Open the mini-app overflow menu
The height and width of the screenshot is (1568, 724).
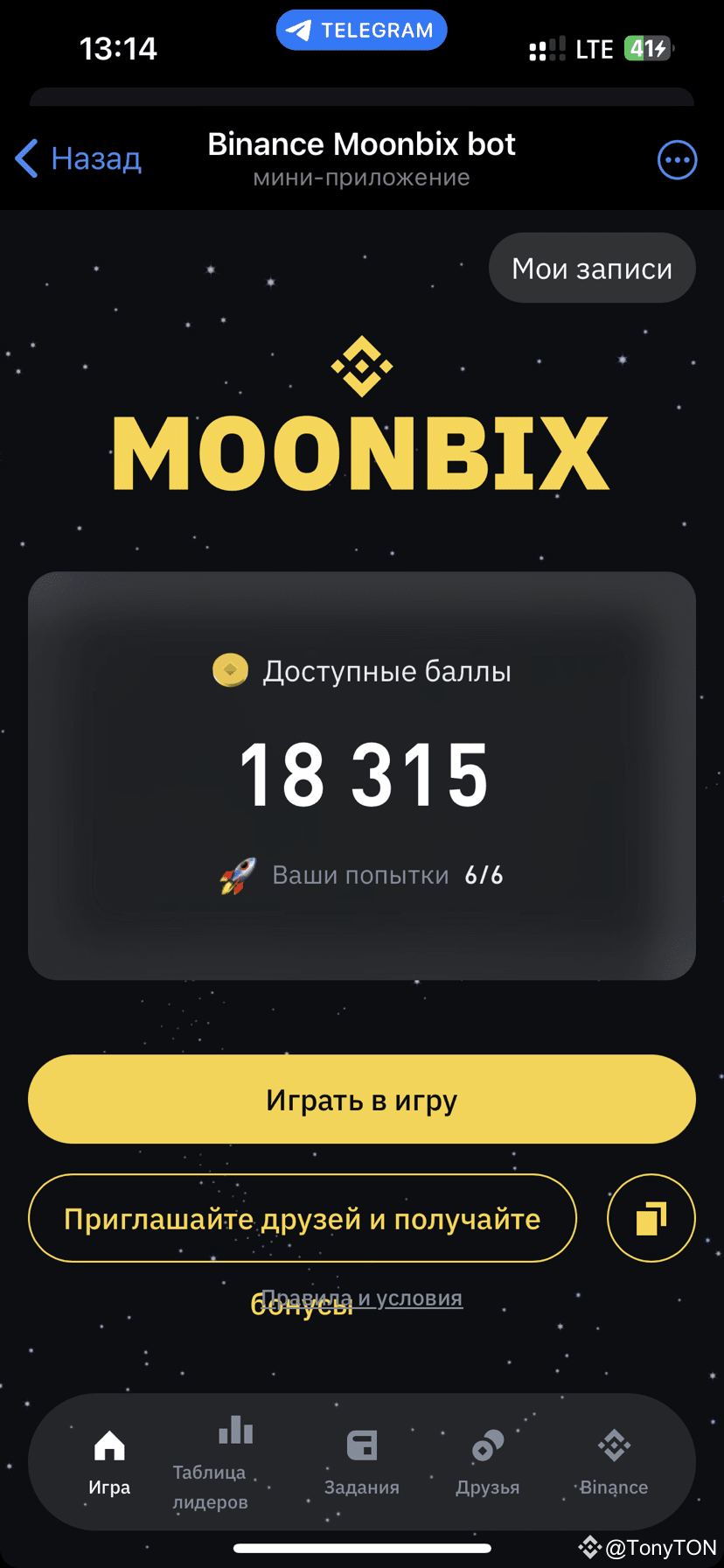677,160
